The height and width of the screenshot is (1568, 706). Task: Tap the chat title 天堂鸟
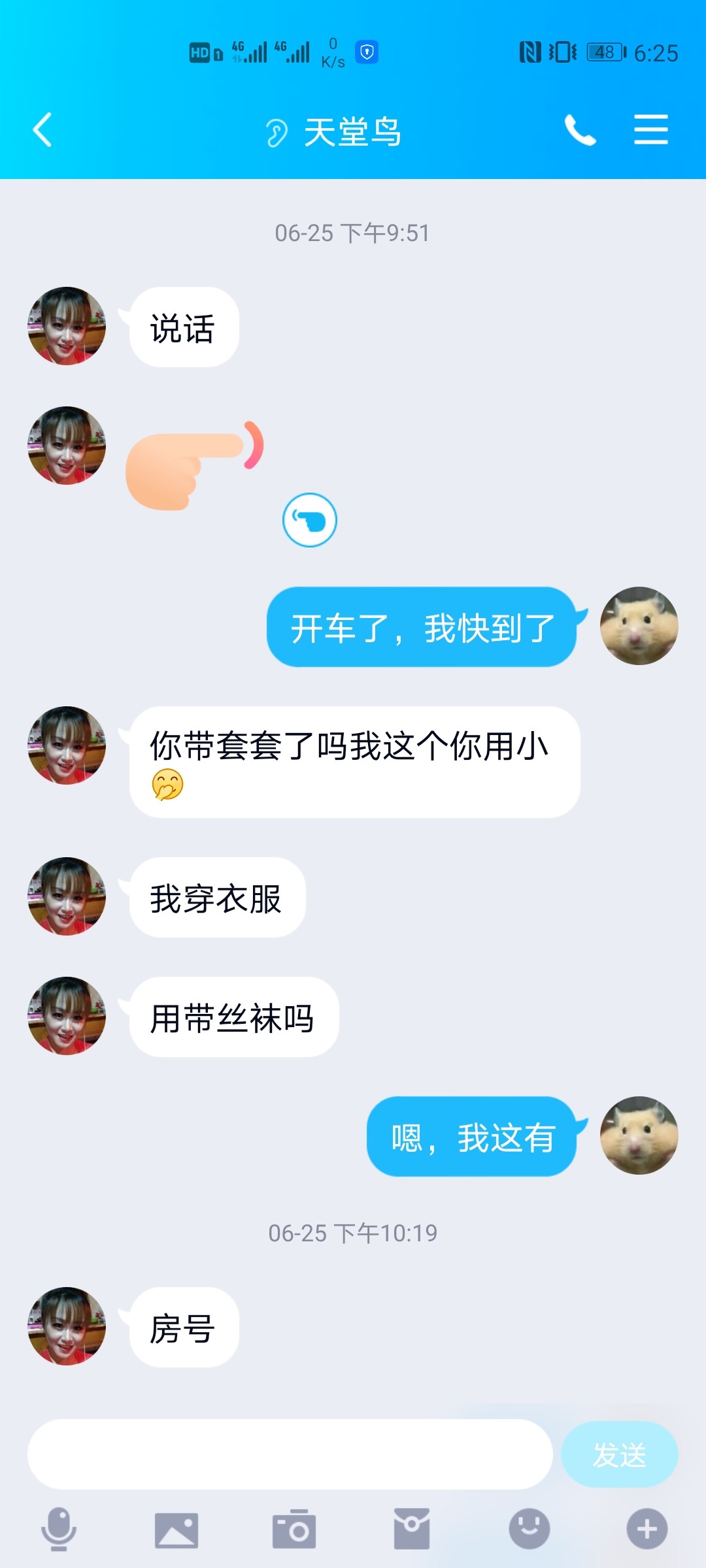coord(353,133)
